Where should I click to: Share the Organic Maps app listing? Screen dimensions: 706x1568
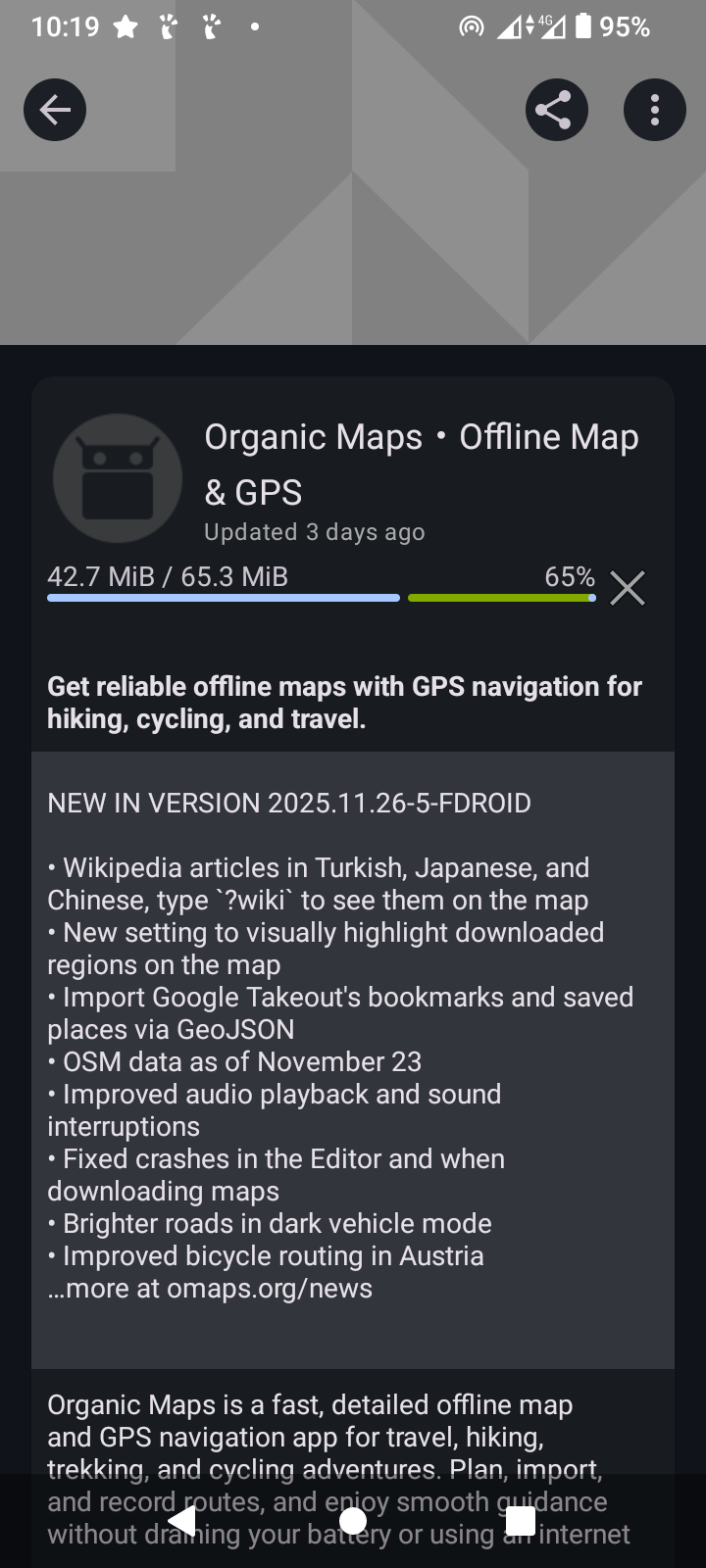(x=556, y=110)
